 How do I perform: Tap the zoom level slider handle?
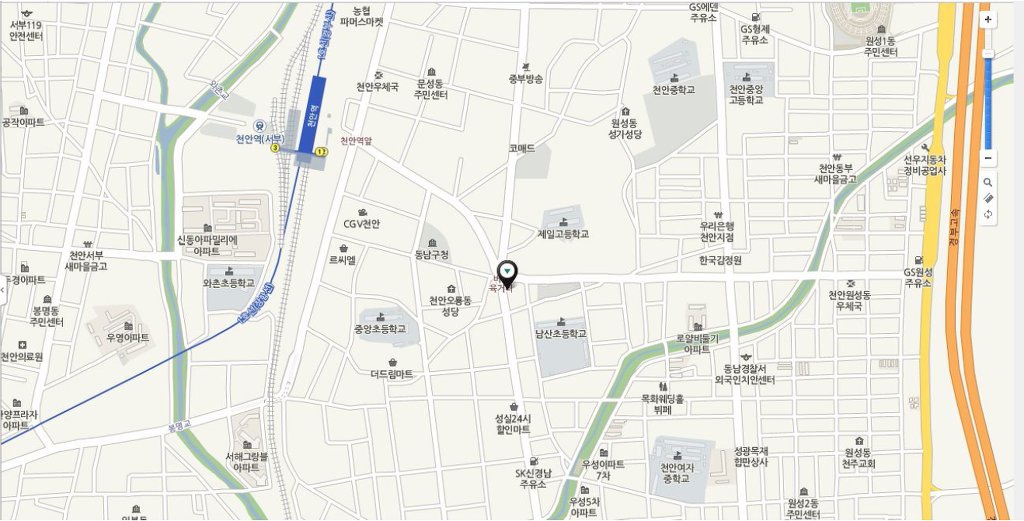pyautogui.click(x=988, y=54)
